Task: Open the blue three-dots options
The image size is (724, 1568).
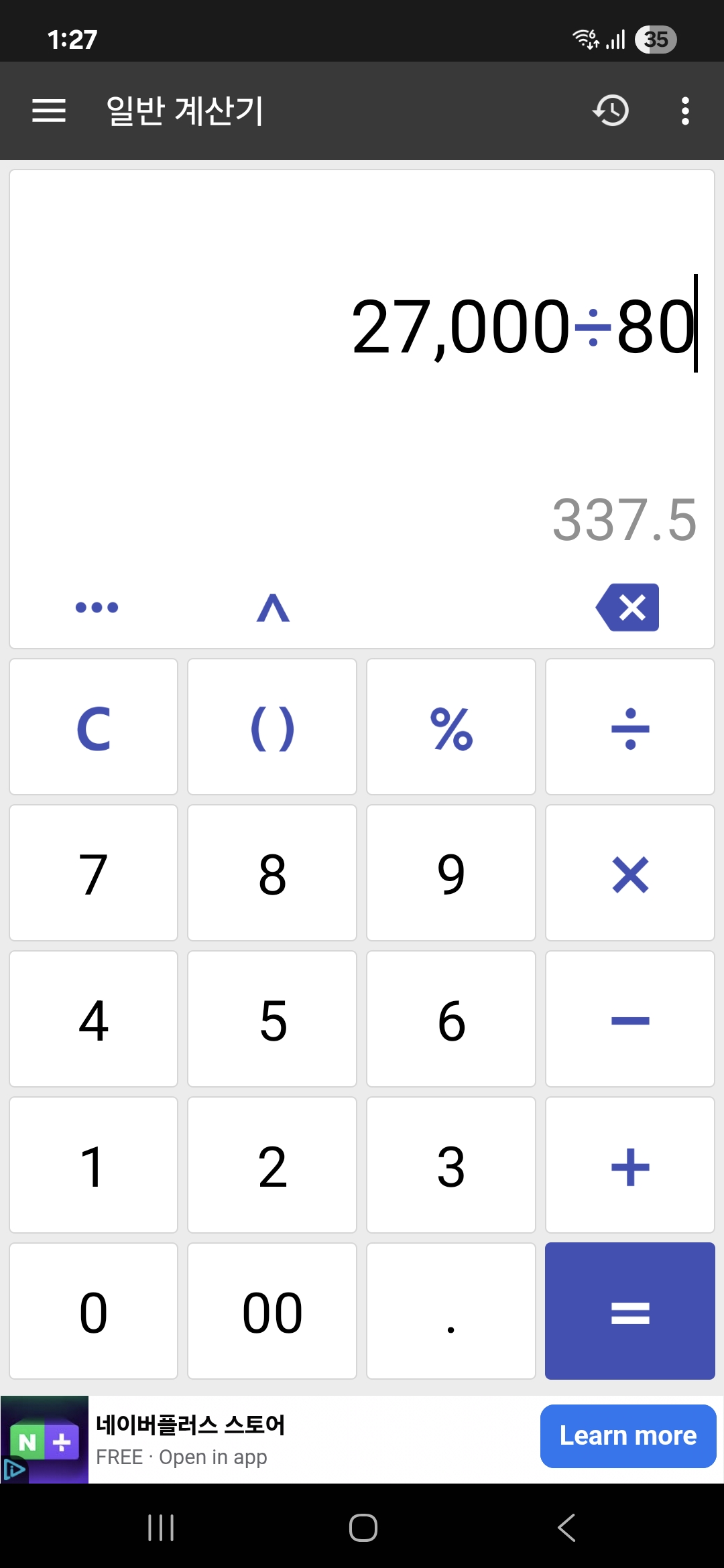Action: [x=97, y=608]
